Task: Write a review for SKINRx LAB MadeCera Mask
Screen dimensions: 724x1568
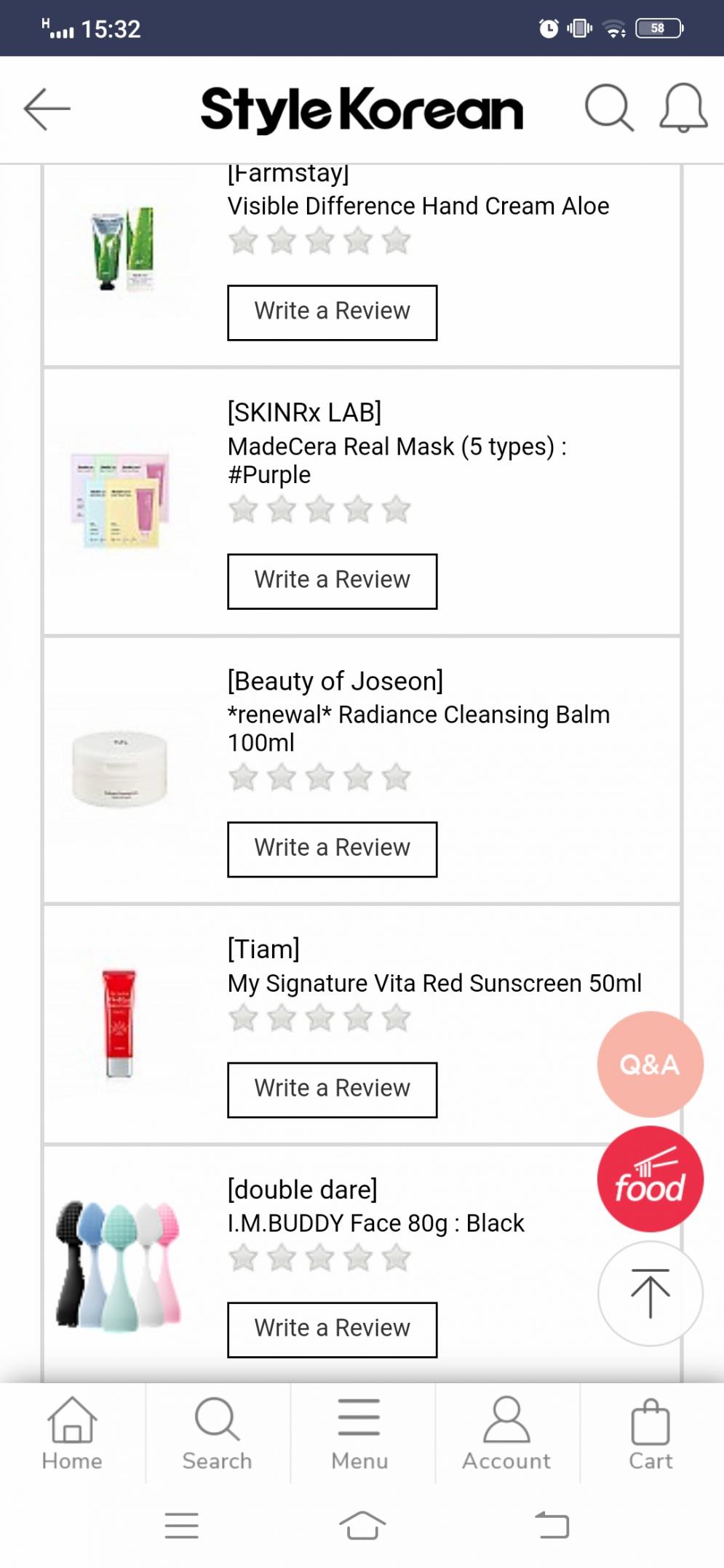Action: 333,581
